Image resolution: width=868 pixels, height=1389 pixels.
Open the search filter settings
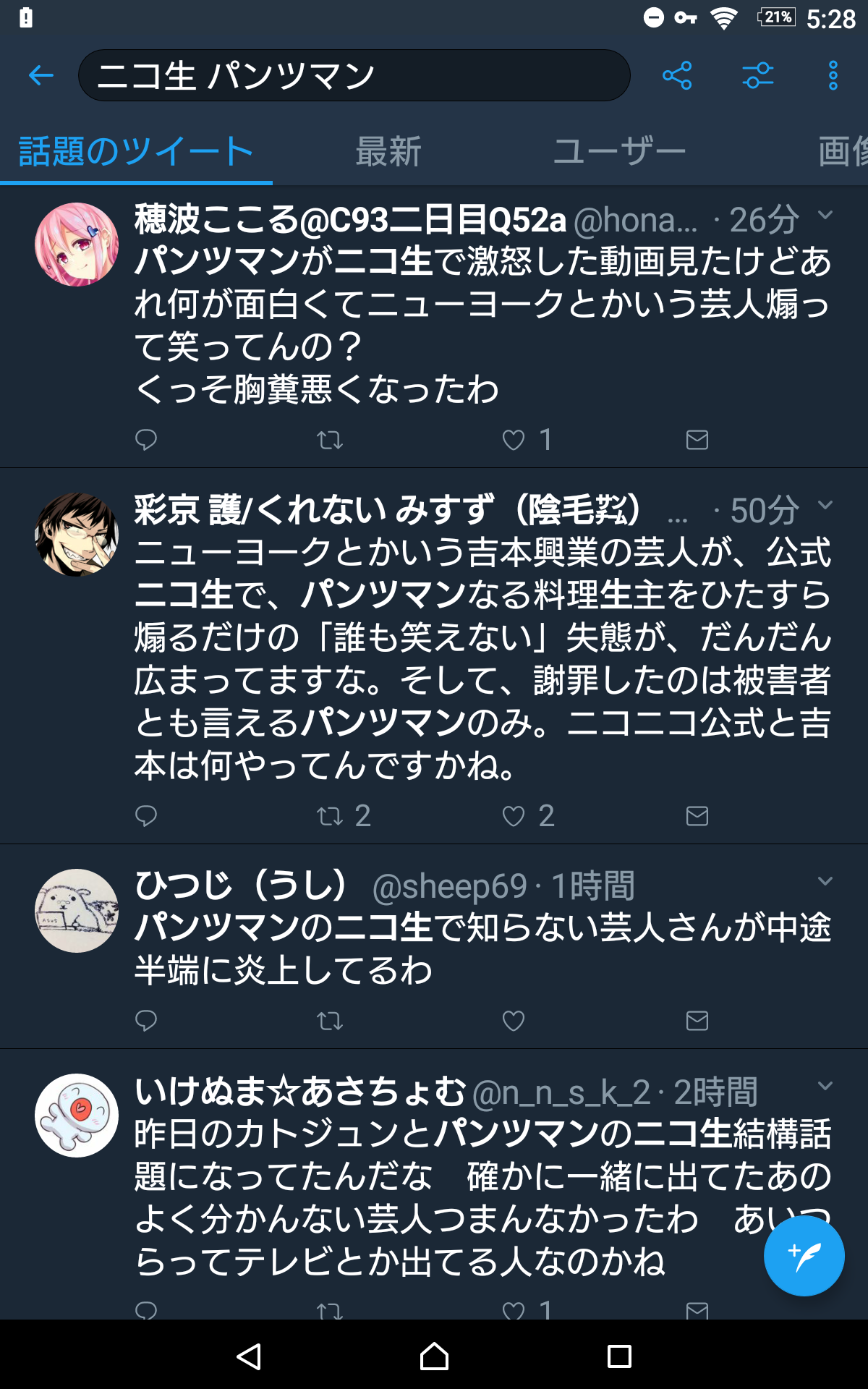[757, 75]
